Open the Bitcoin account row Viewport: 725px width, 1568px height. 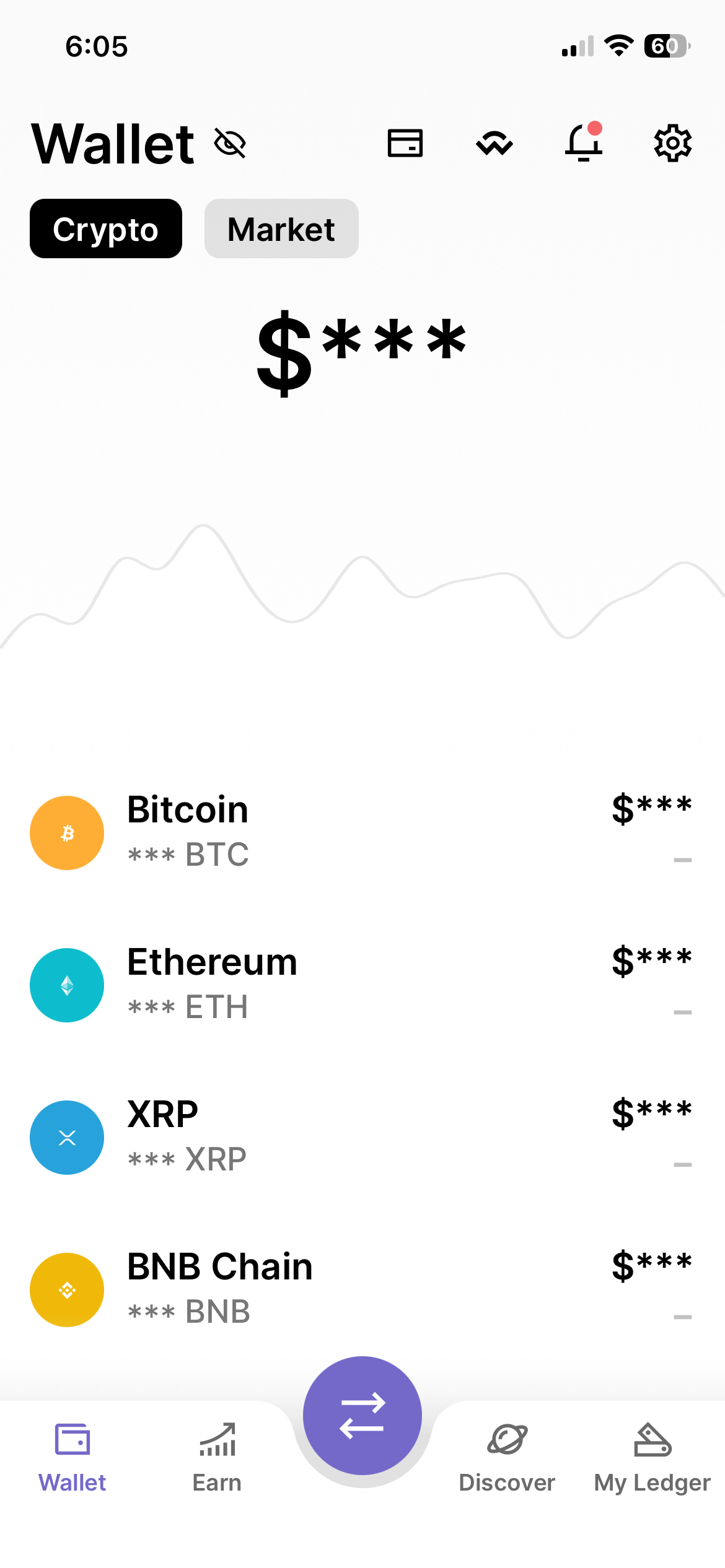pyautogui.click(x=362, y=832)
